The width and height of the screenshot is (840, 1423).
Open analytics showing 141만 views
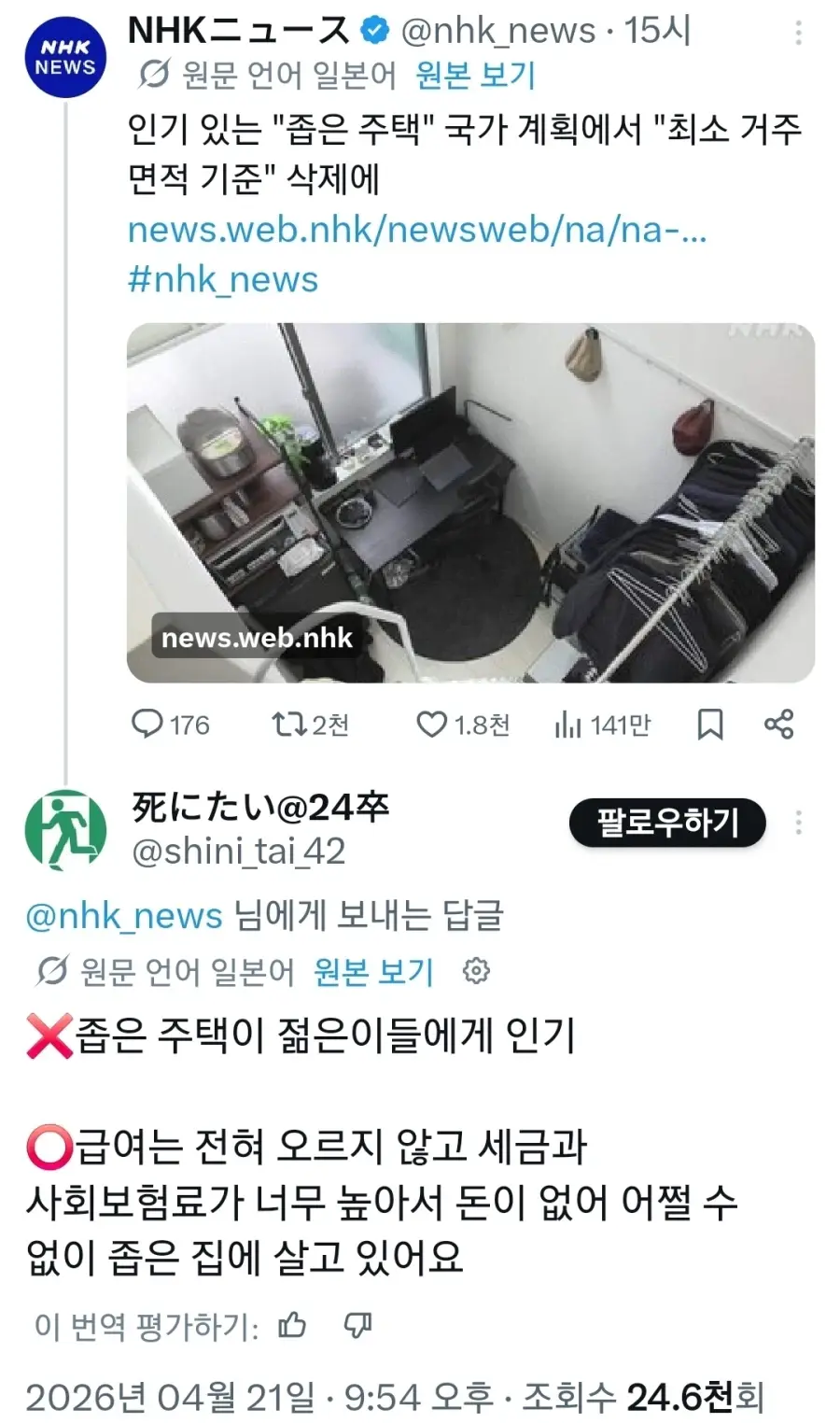569,725
